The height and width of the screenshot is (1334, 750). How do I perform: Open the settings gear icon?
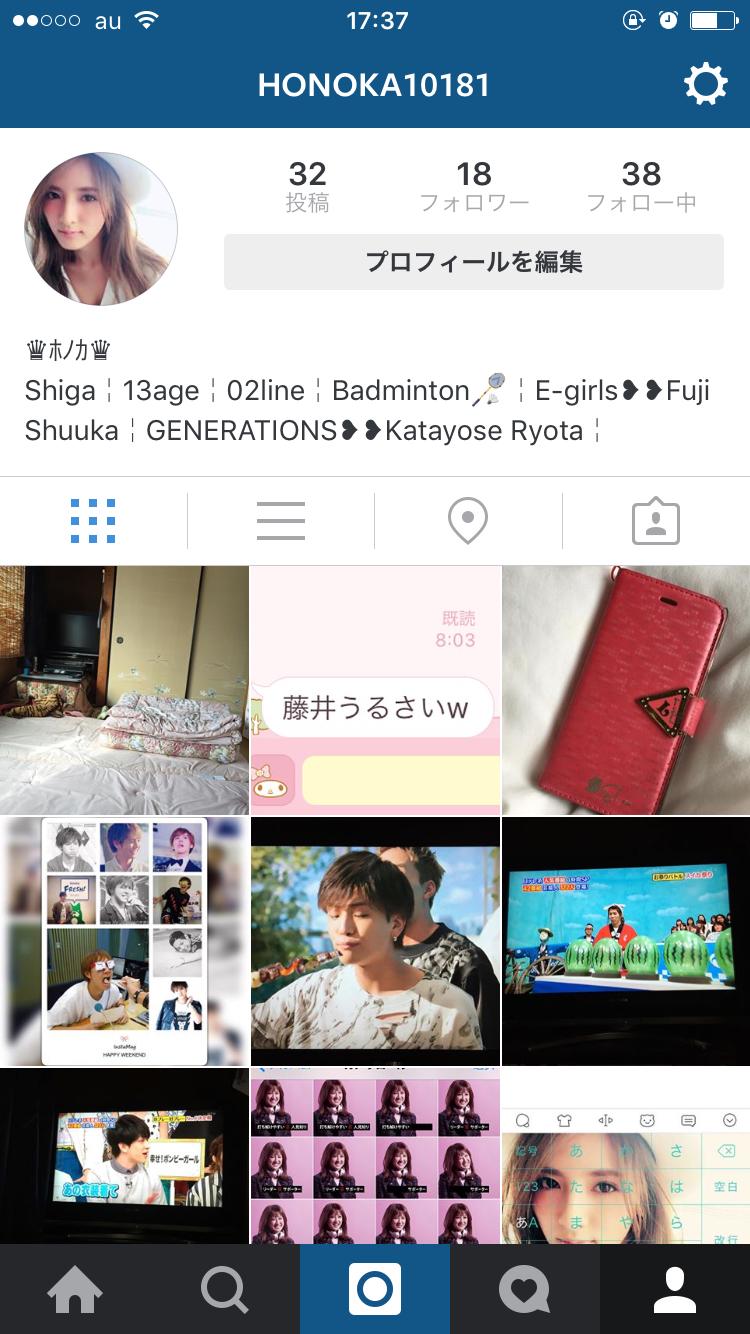(705, 85)
